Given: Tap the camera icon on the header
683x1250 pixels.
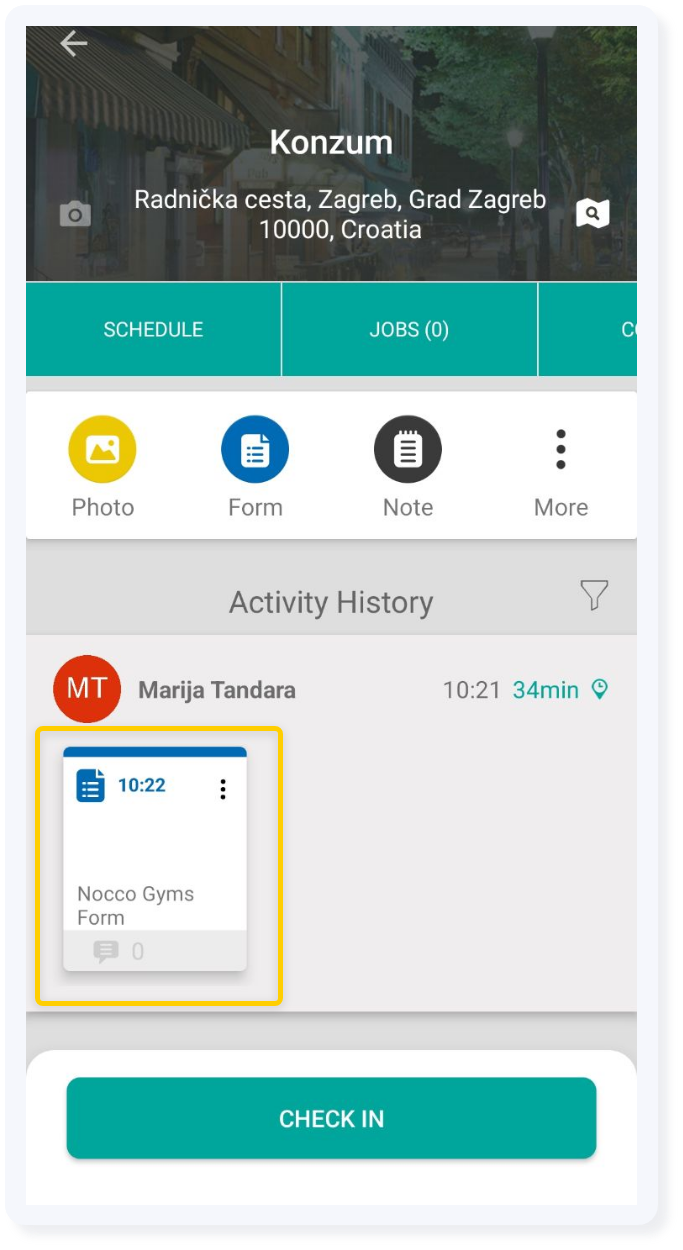Looking at the screenshot, I should [75, 214].
